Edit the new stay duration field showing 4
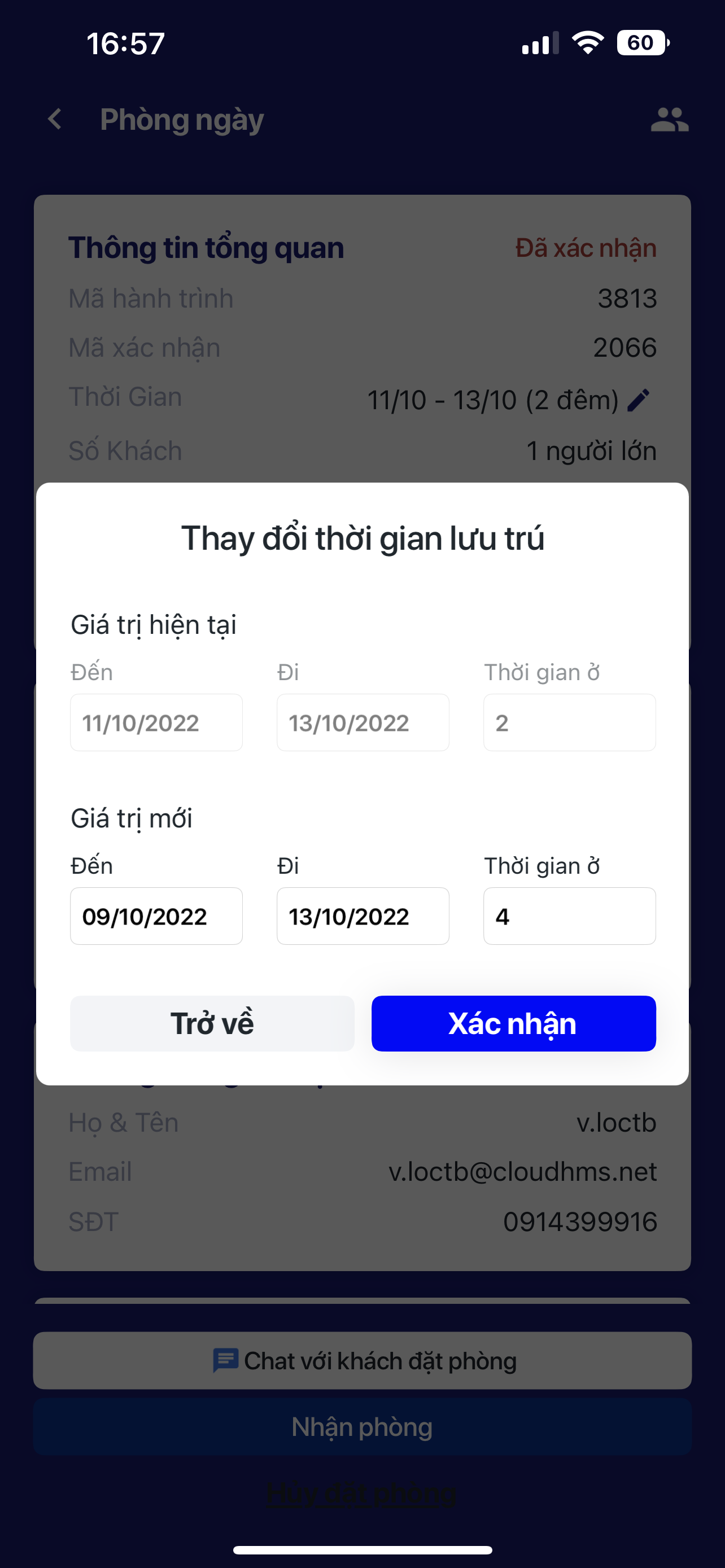This screenshot has width=725, height=1568. [569, 916]
